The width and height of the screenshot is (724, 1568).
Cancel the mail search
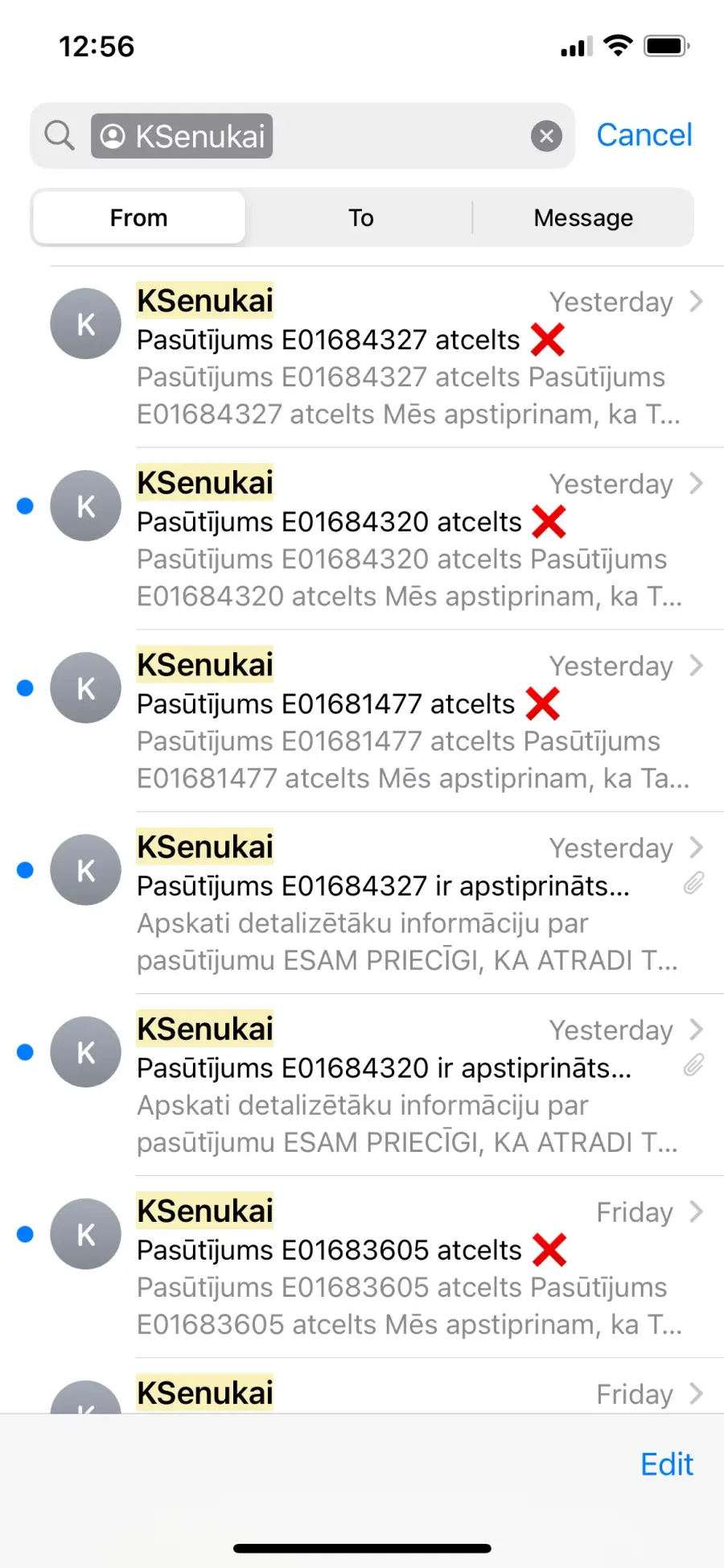pos(644,135)
